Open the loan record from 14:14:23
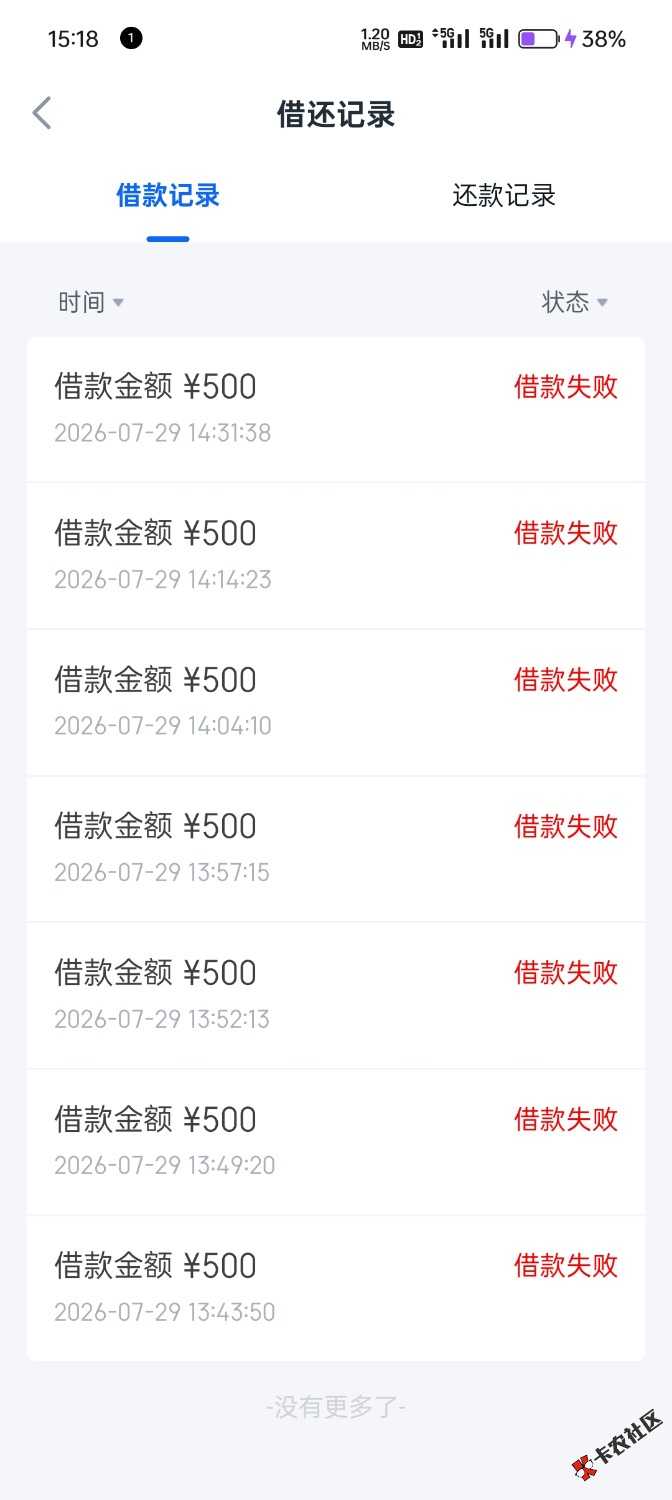The height and width of the screenshot is (1500, 672). [336, 556]
